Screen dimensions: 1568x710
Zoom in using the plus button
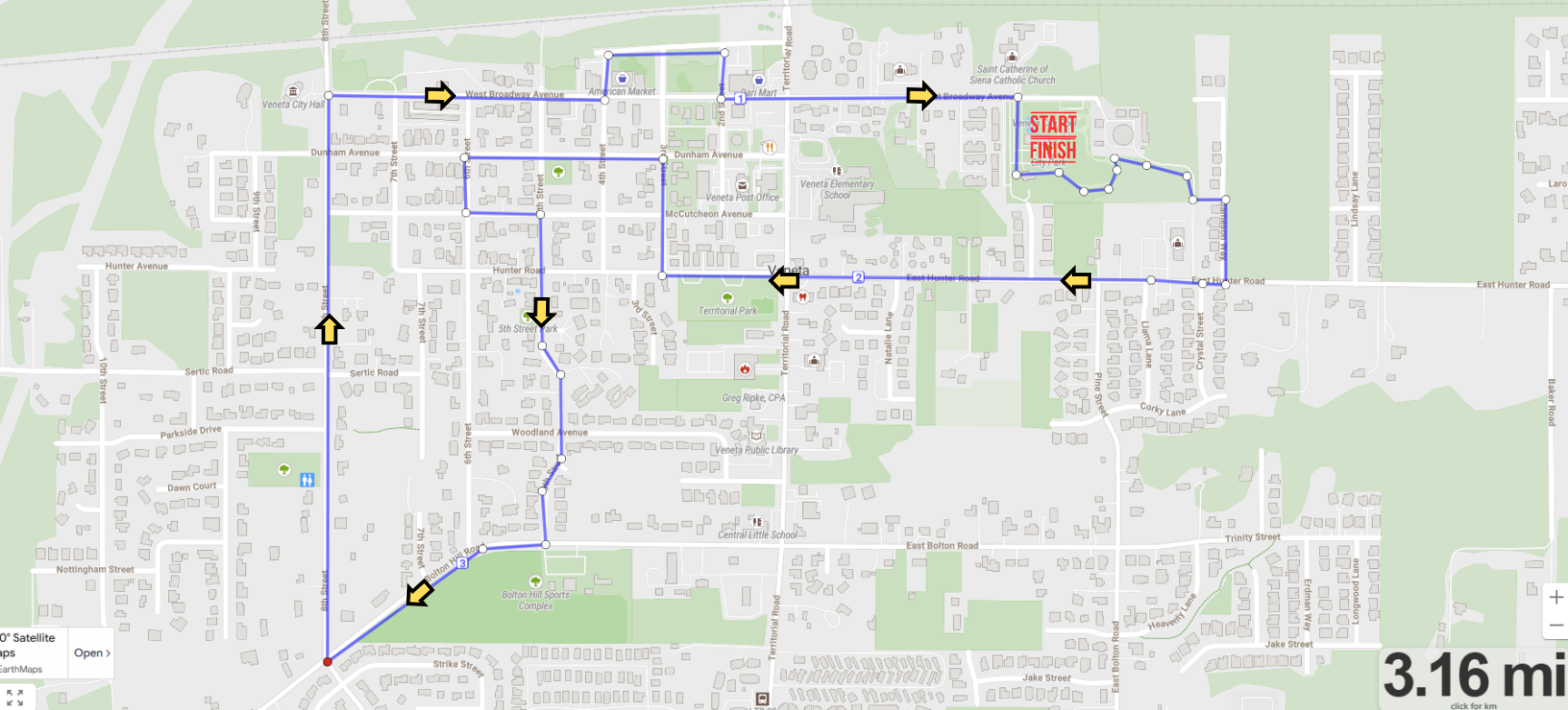point(1555,597)
